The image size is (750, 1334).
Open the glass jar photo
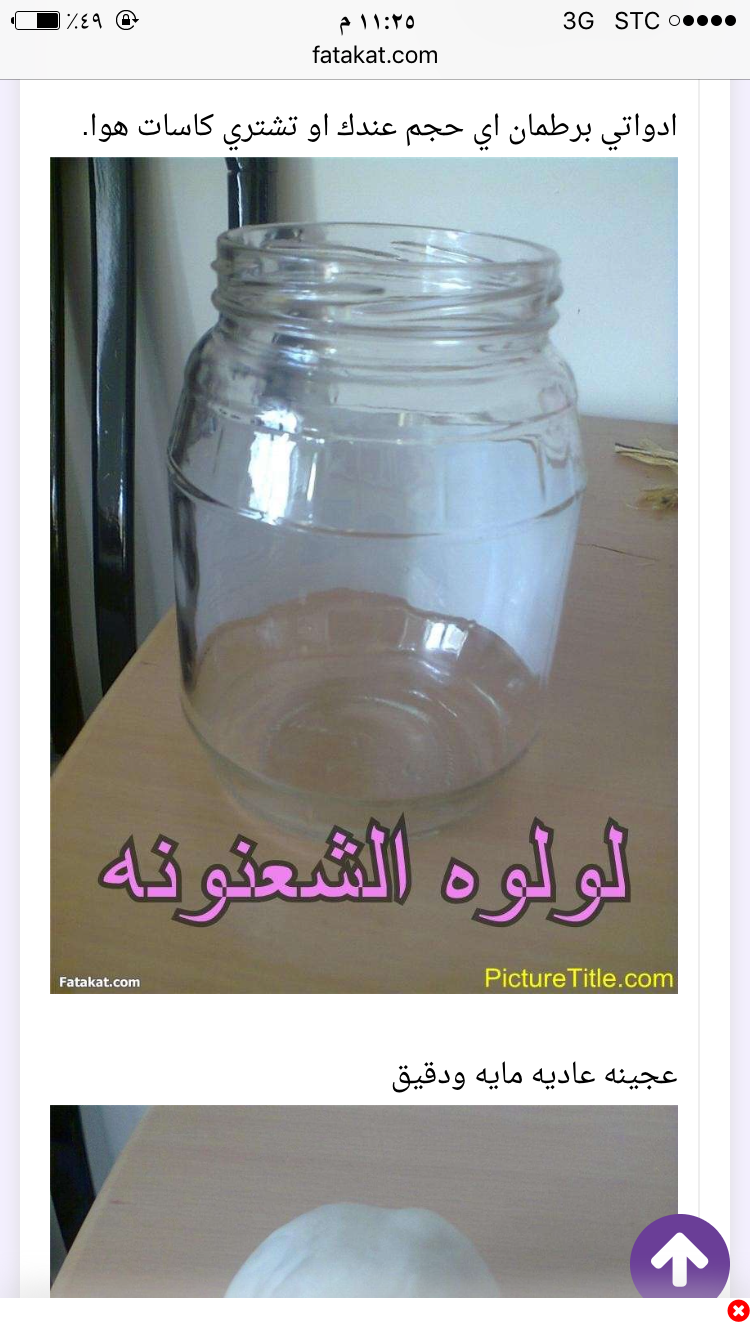[364, 575]
